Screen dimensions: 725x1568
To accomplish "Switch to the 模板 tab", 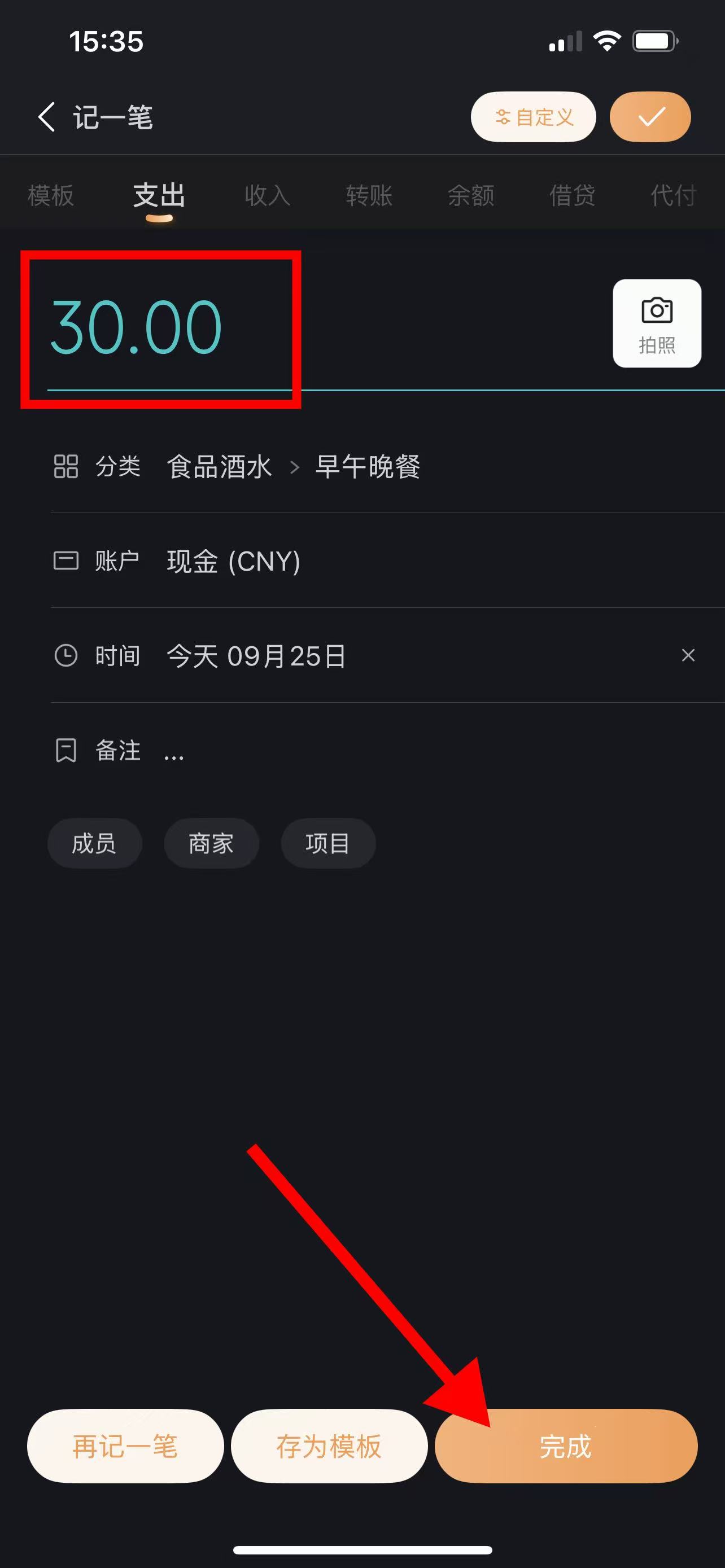I will tap(50, 195).
